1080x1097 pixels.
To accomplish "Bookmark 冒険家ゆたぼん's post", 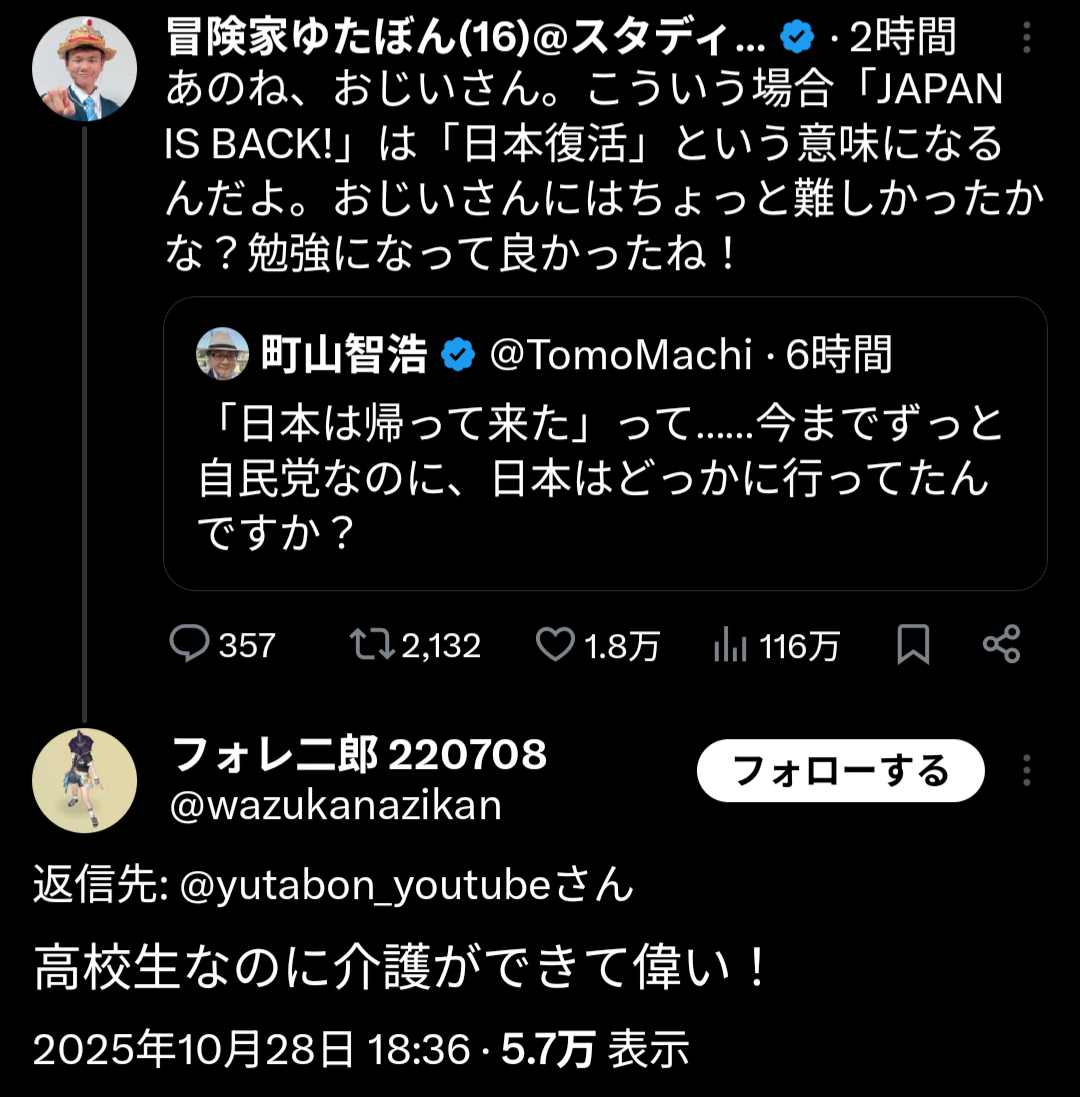I will click(x=913, y=645).
